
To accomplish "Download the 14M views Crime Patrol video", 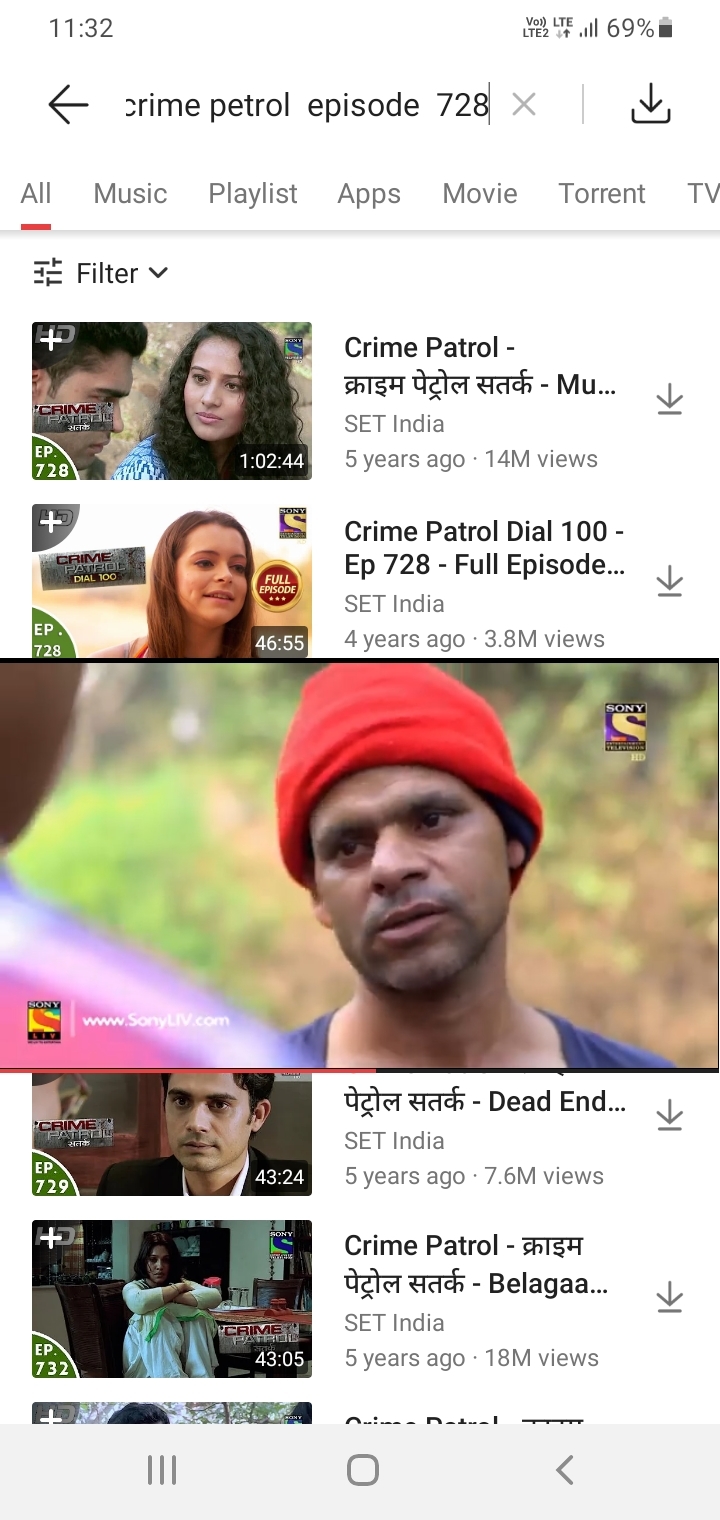I will tap(669, 401).
